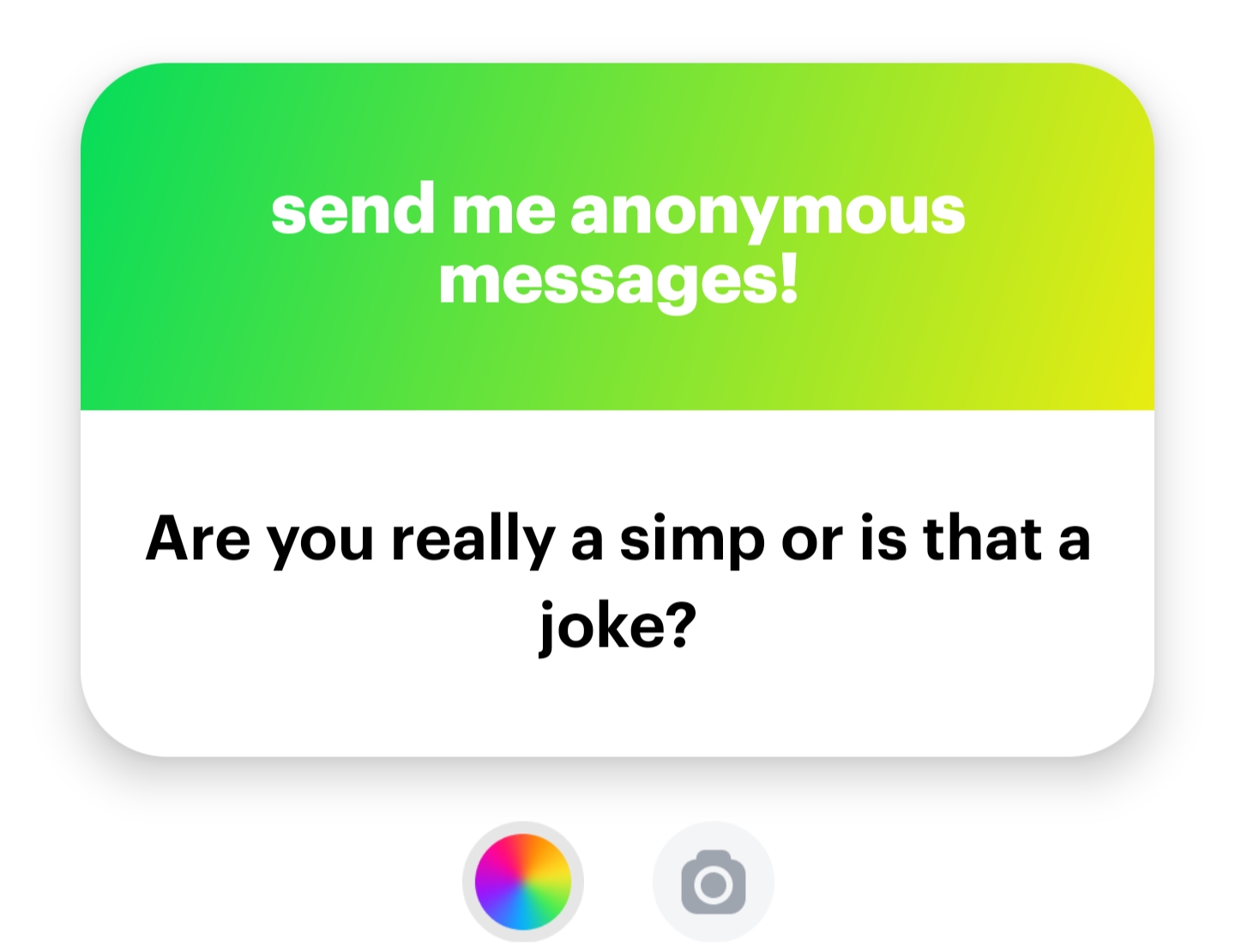Open the camera background option
This screenshot has height=952, width=1235.
click(x=713, y=882)
